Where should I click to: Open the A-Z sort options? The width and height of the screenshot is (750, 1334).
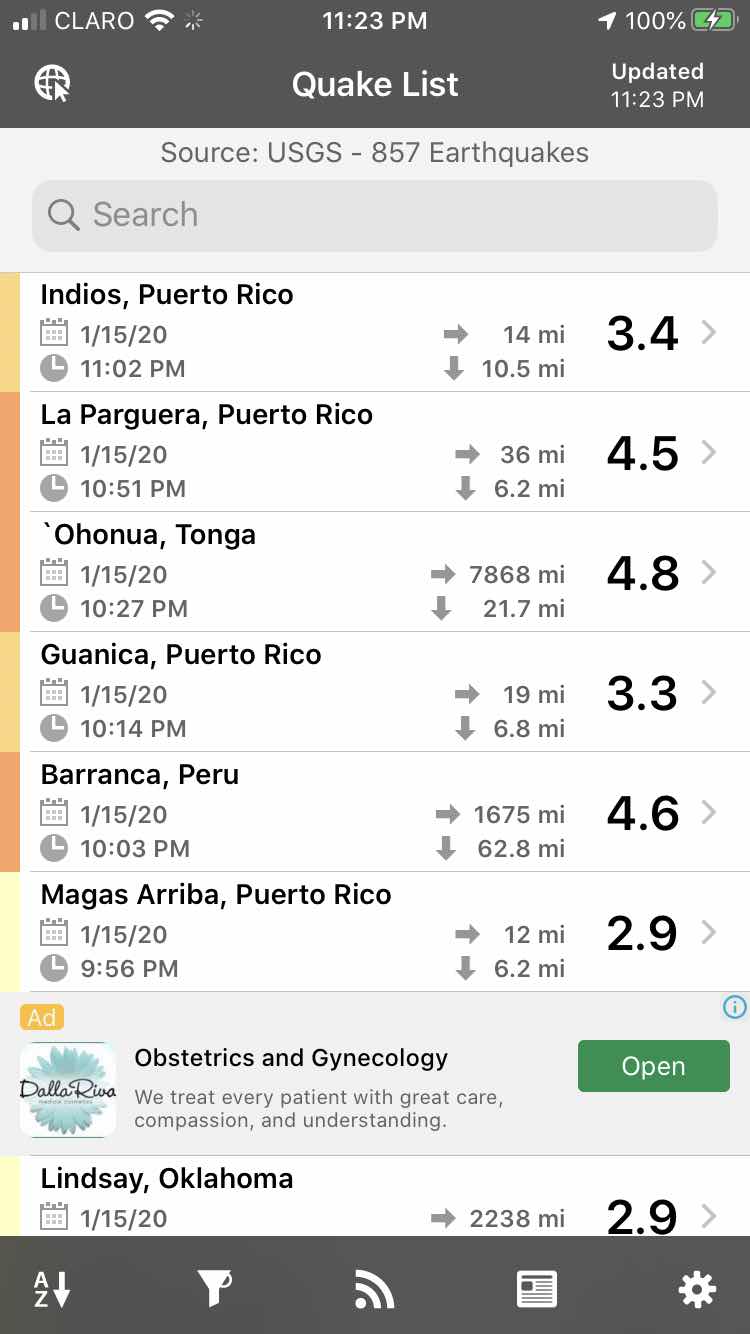(x=53, y=1290)
